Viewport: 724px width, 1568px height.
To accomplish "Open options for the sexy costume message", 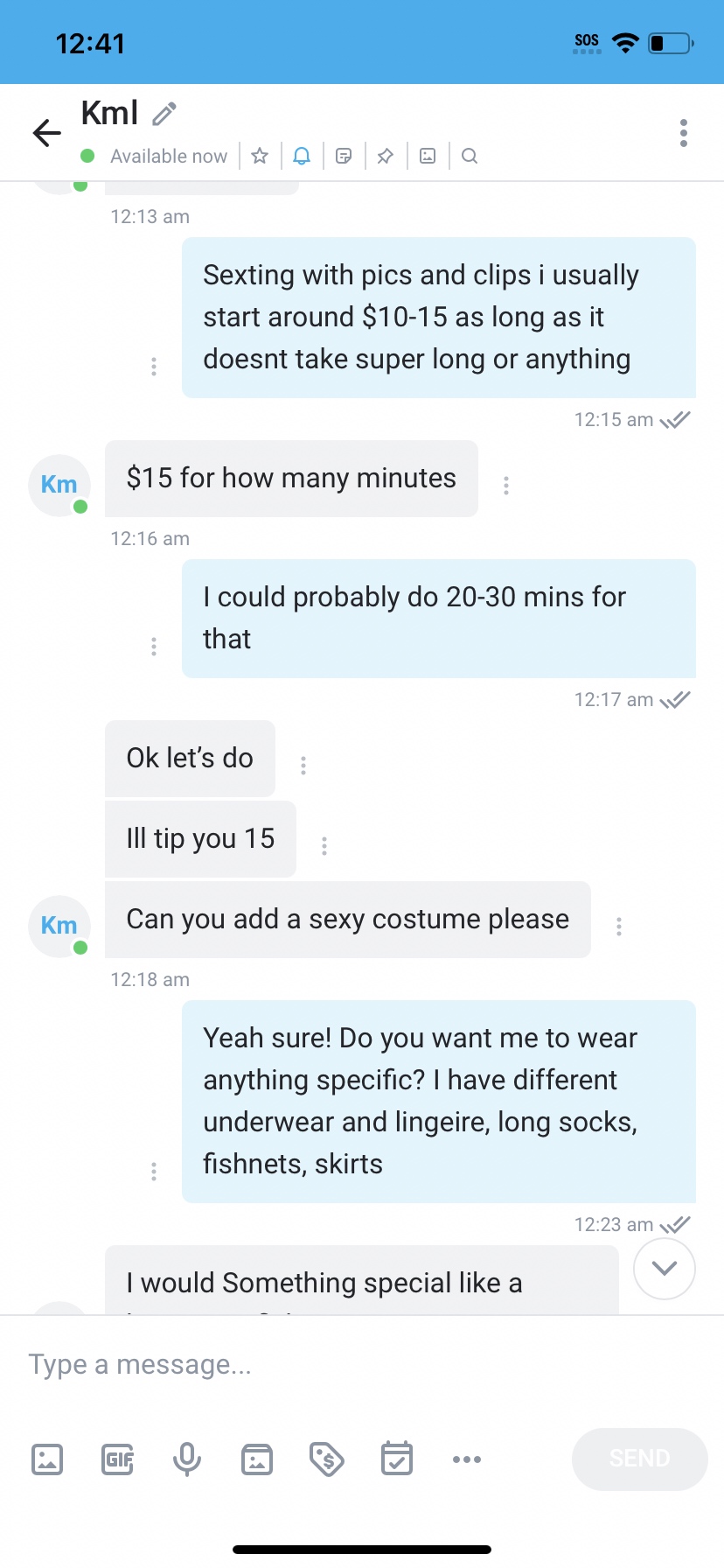I will click(619, 927).
